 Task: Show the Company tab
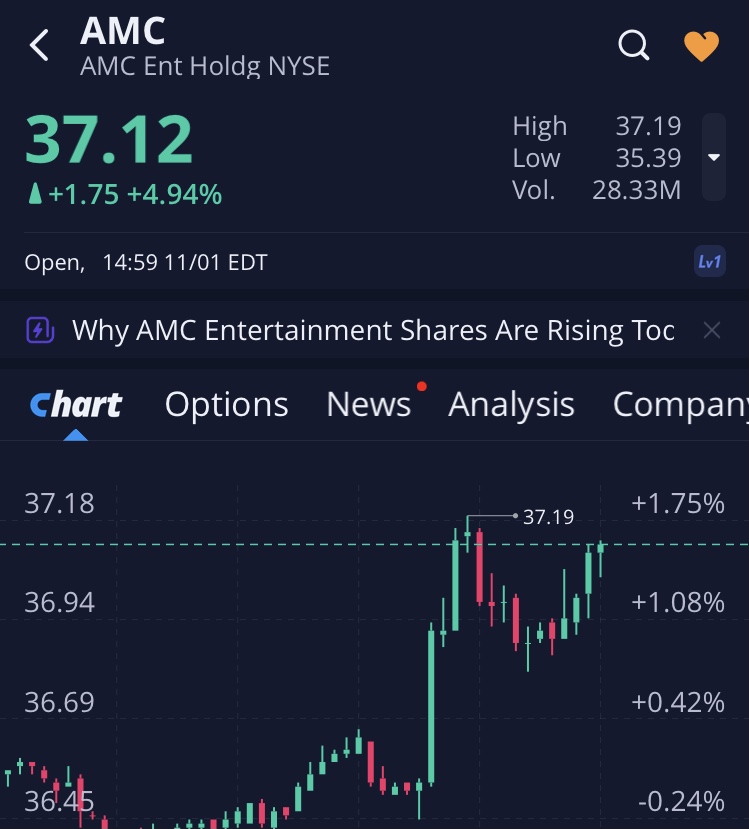click(680, 404)
